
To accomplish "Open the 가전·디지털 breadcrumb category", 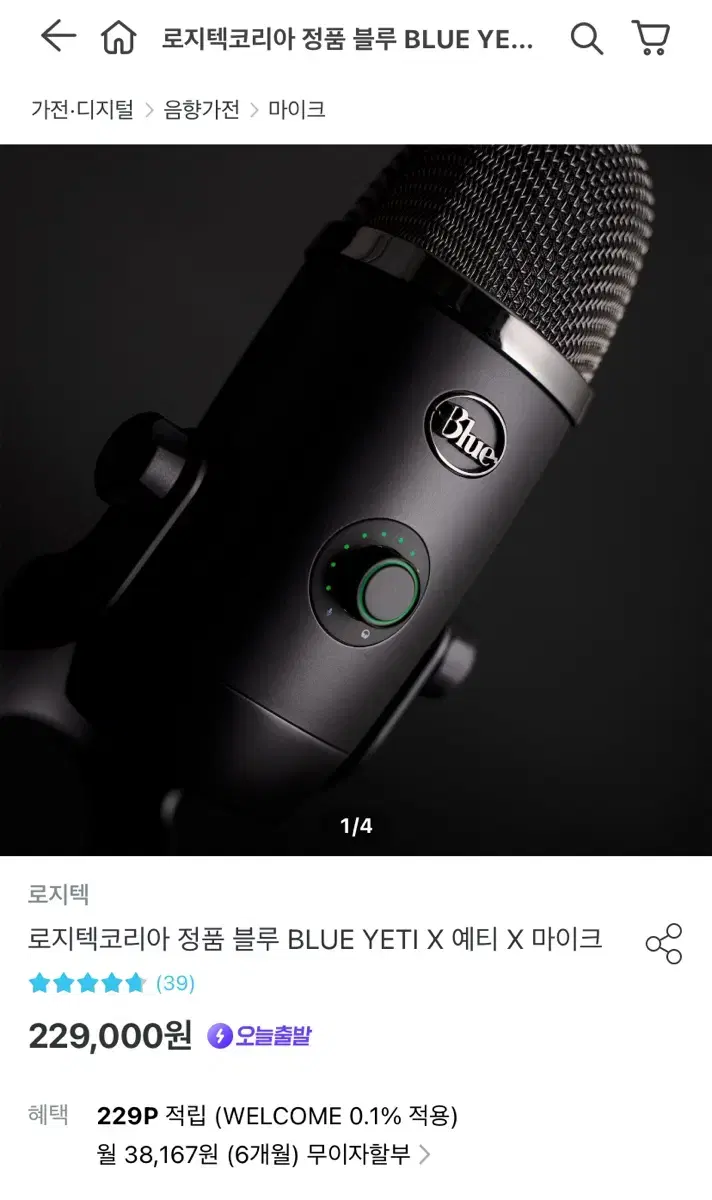I will 82,110.
